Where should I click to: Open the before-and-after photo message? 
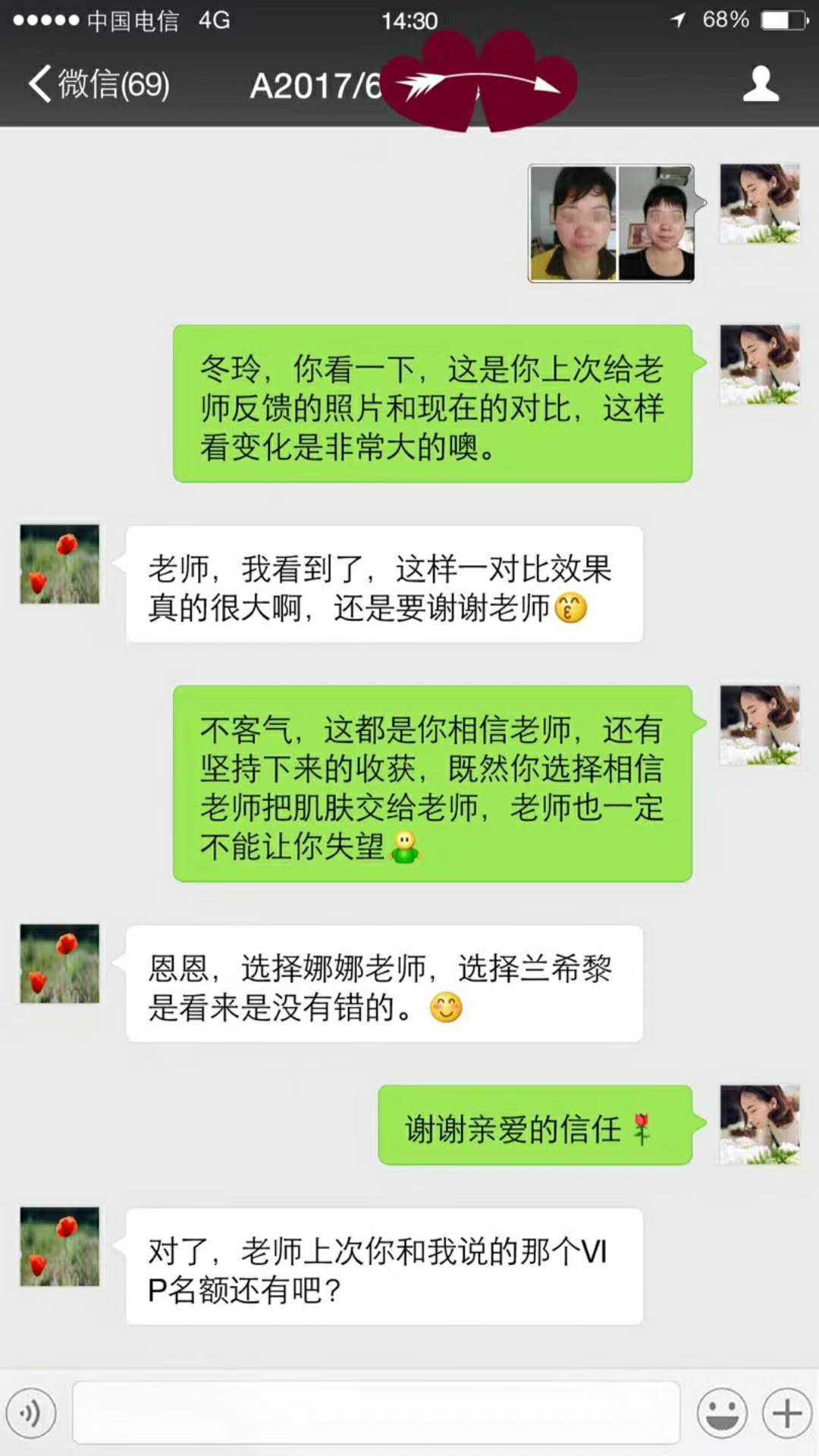(611, 224)
